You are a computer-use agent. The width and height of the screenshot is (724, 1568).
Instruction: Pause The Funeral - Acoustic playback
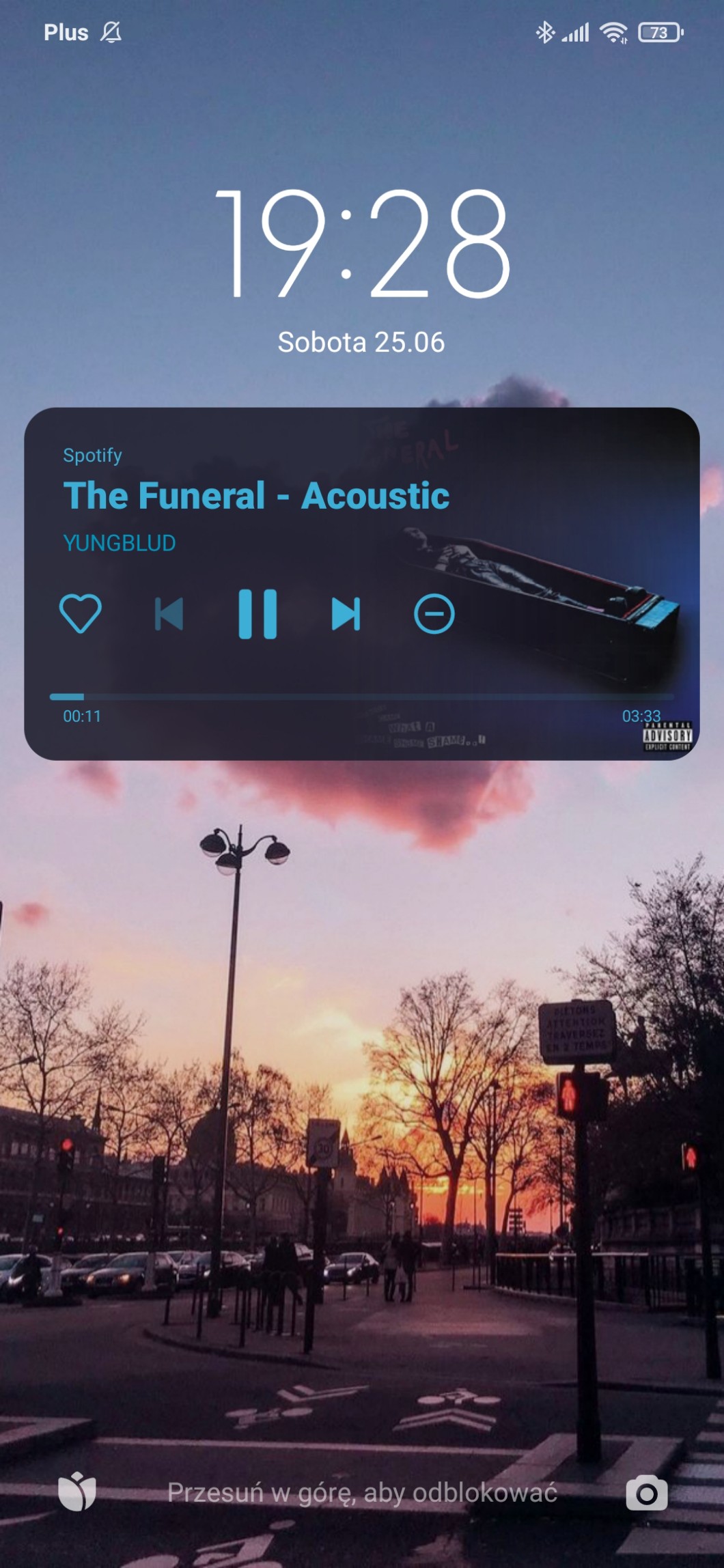pos(257,613)
